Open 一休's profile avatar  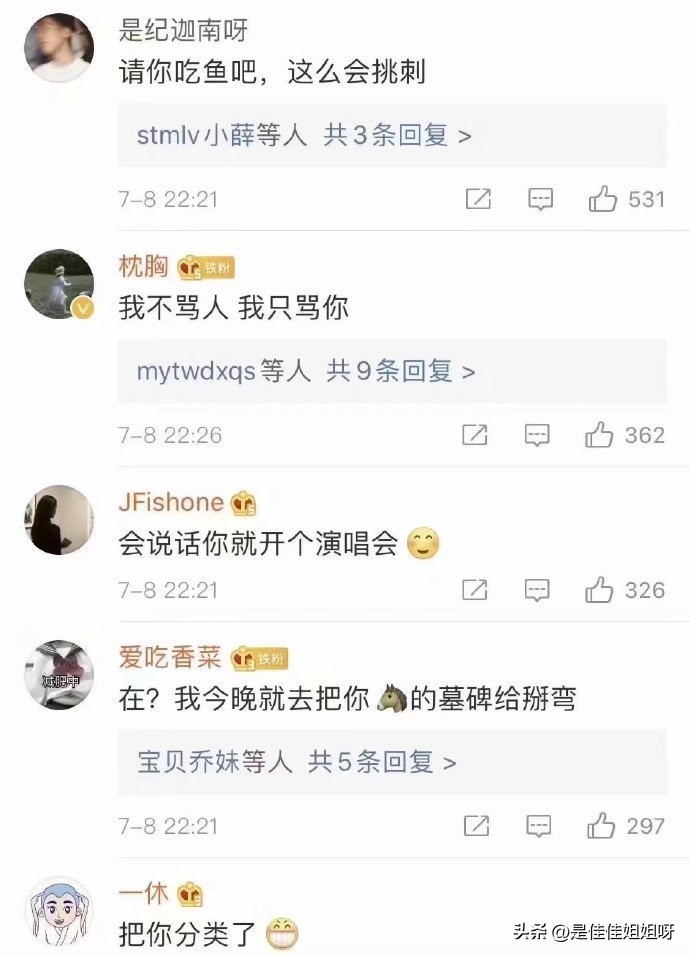click(x=59, y=914)
